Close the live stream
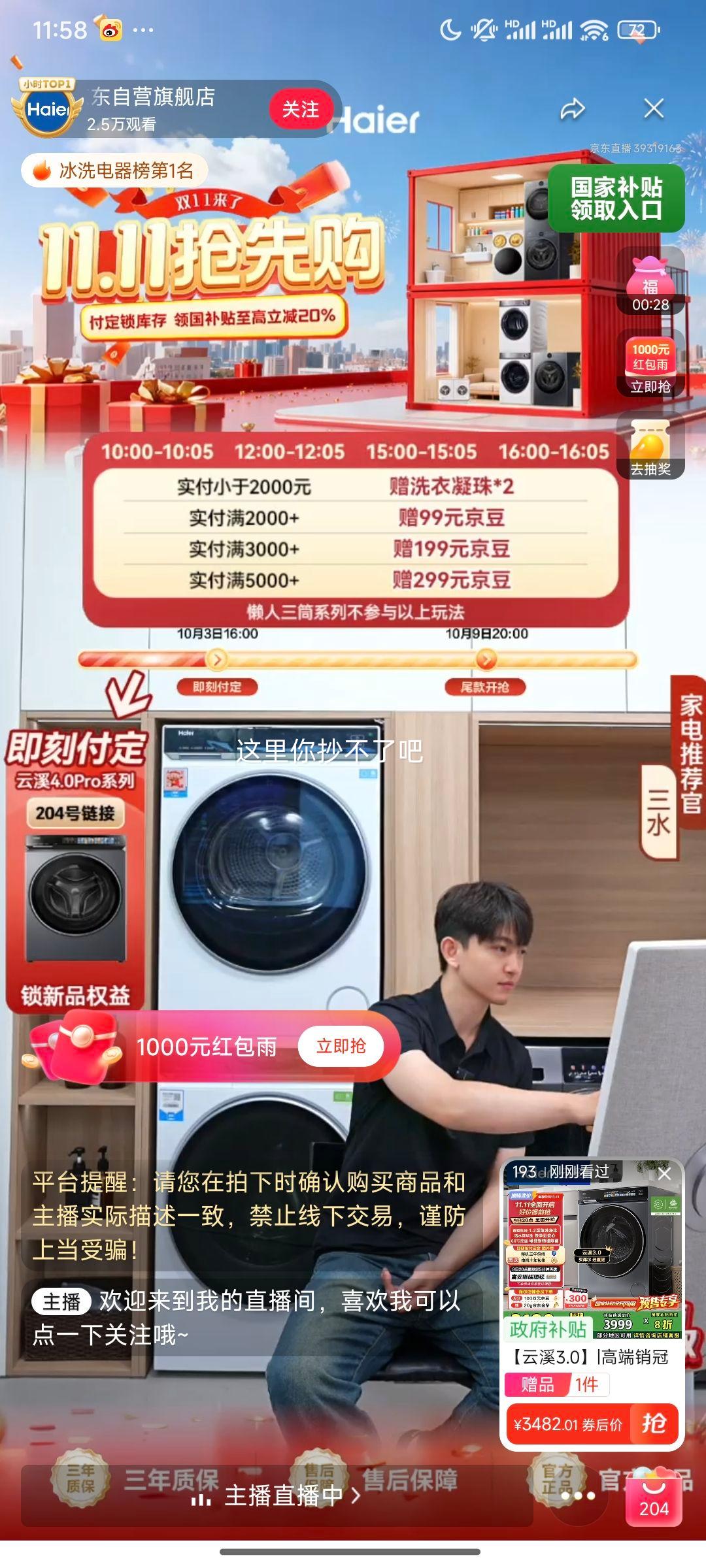 [654, 108]
